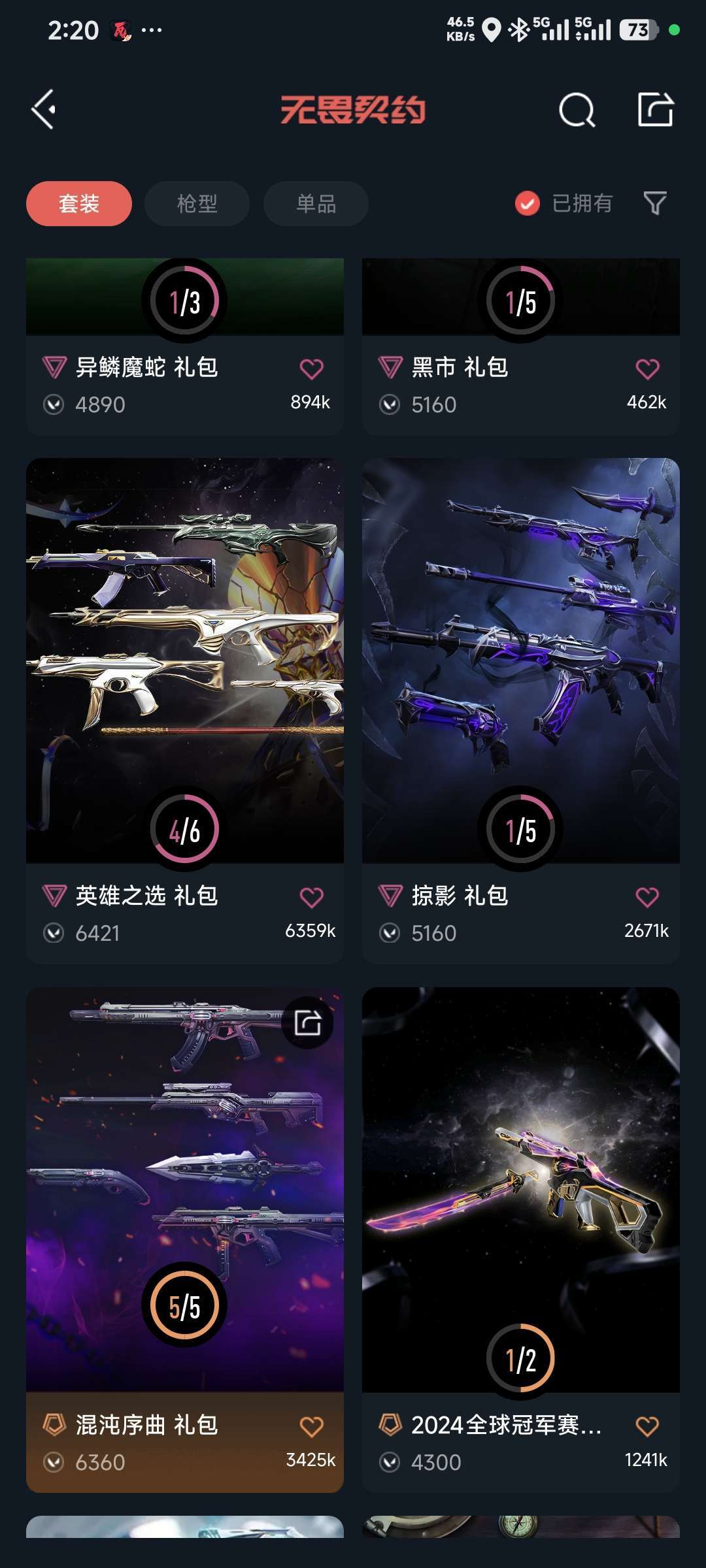Viewport: 706px width, 1568px height.
Task: Select the 套装 chip
Action: click(x=79, y=204)
